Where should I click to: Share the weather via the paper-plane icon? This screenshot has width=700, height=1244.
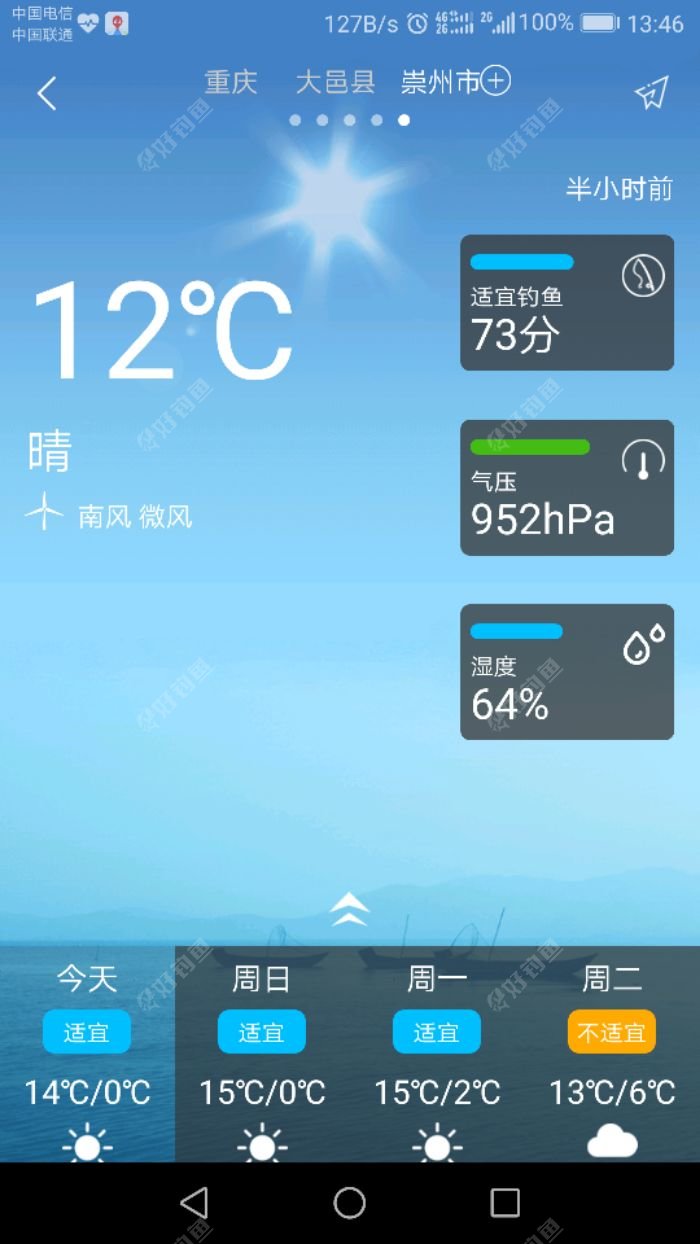pyautogui.click(x=651, y=93)
